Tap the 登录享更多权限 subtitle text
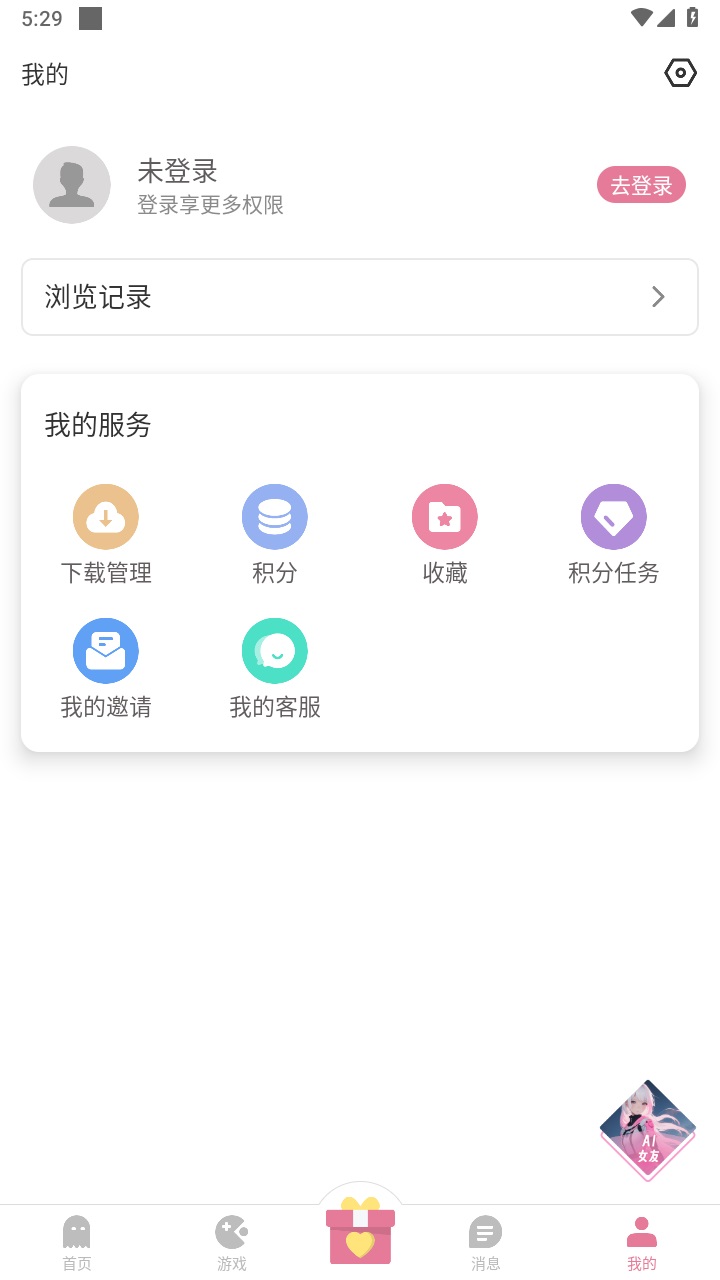This screenshot has height=1280, width=720. (x=210, y=205)
